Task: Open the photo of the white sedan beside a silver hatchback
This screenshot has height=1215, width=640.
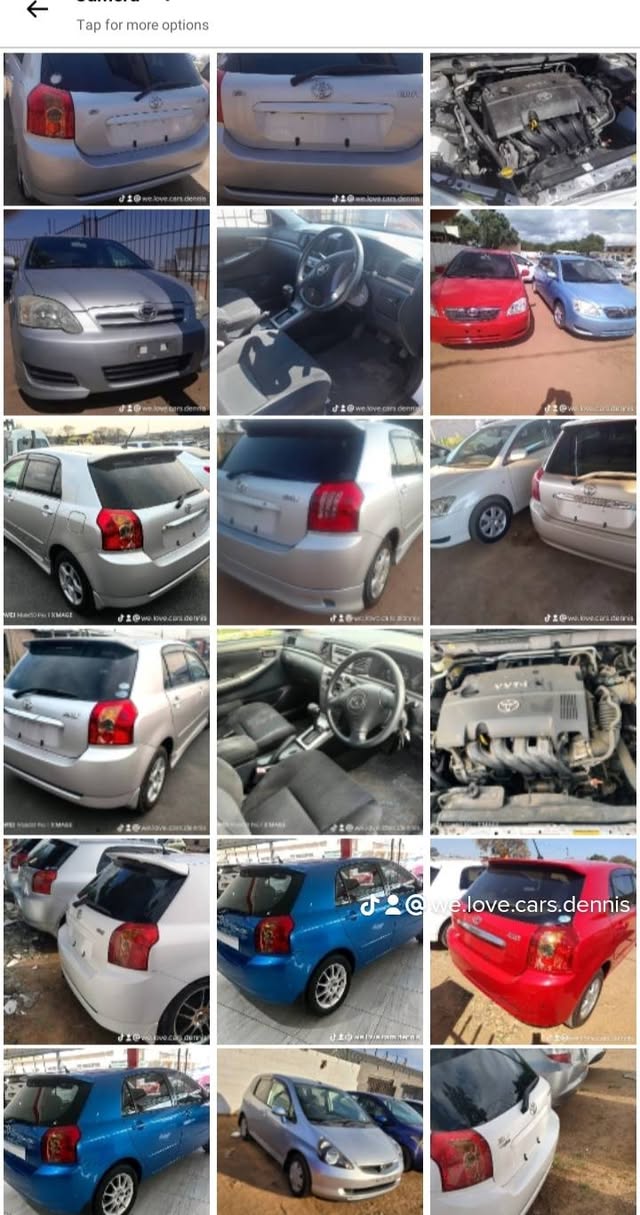Action: click(533, 521)
